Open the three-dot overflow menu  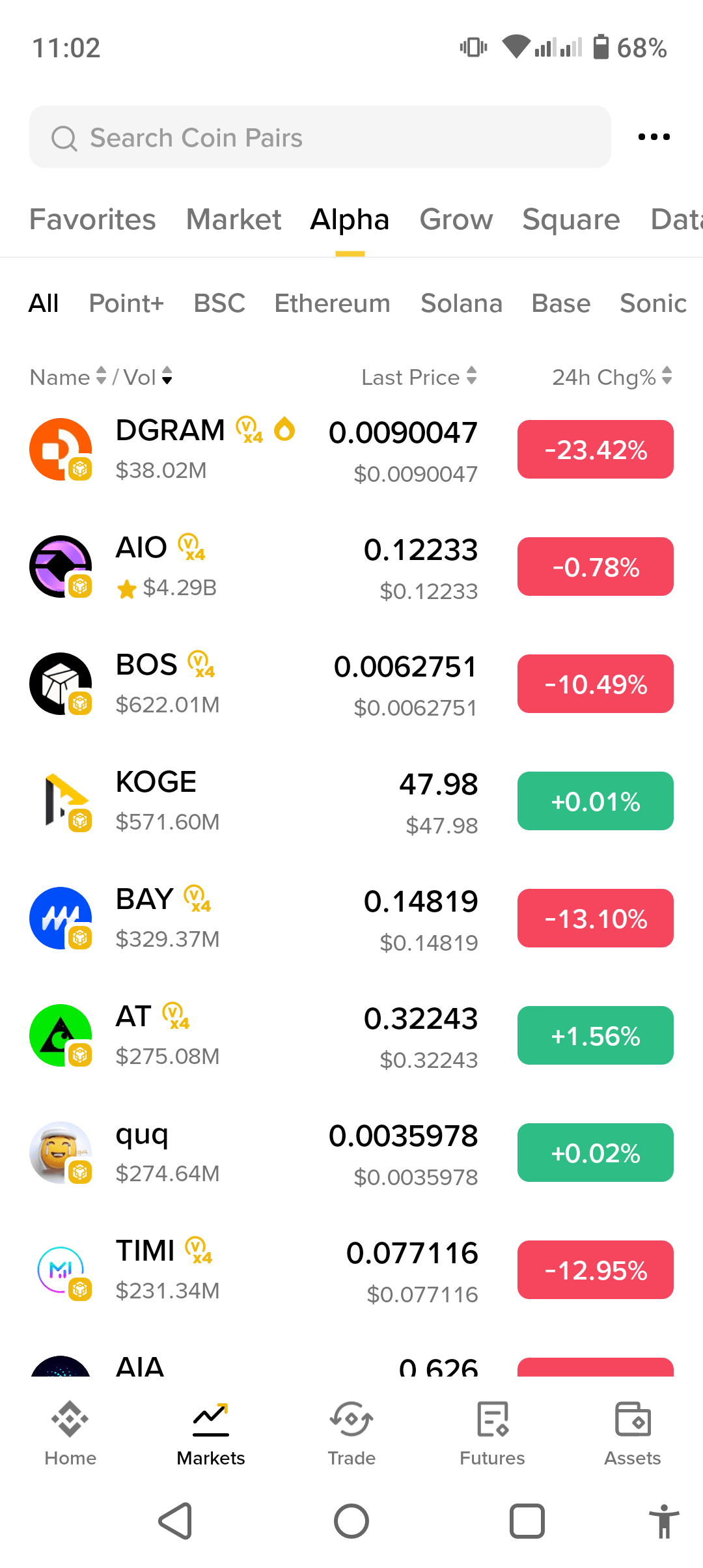click(654, 137)
